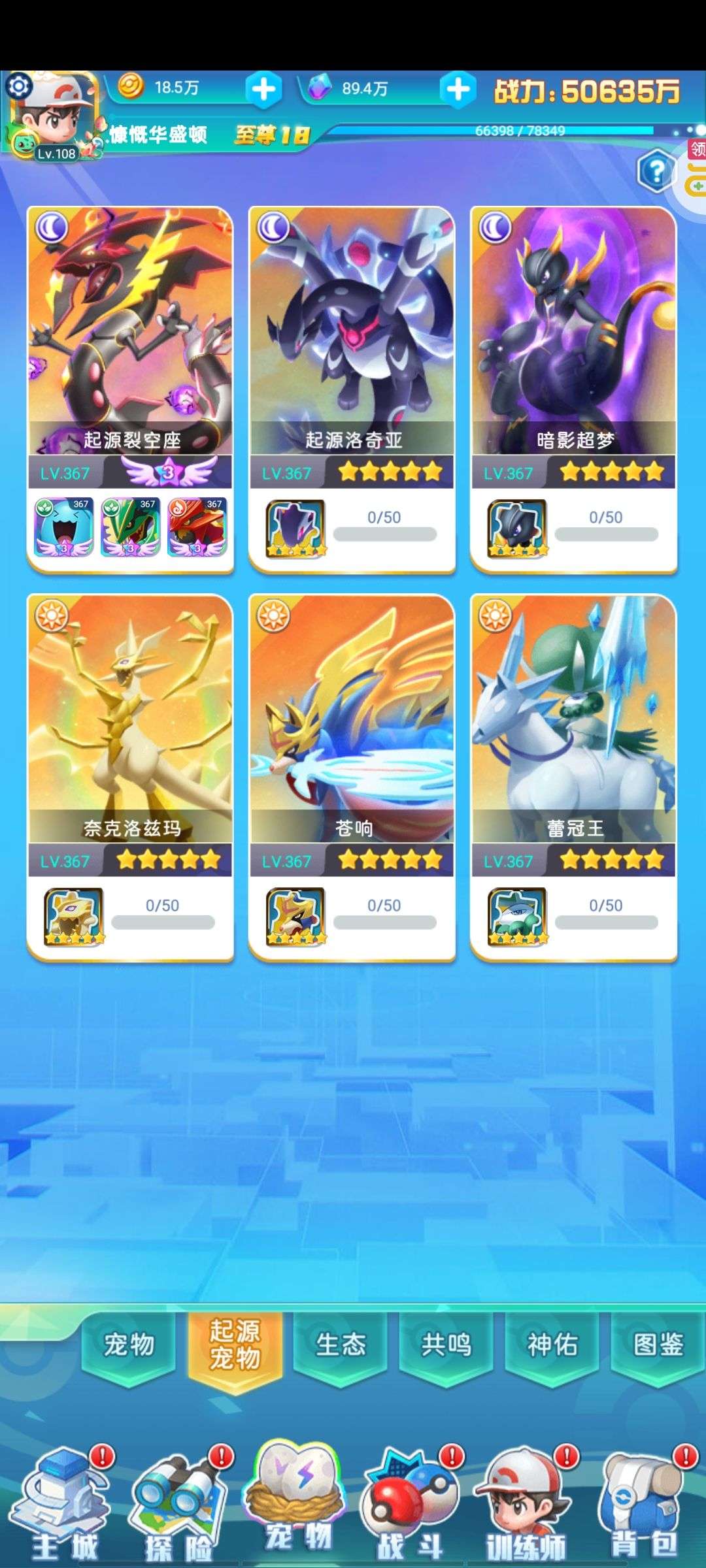This screenshot has width=706, height=1568.
Task: Switch to the 宠物 sub-tab
Action: [x=129, y=1345]
